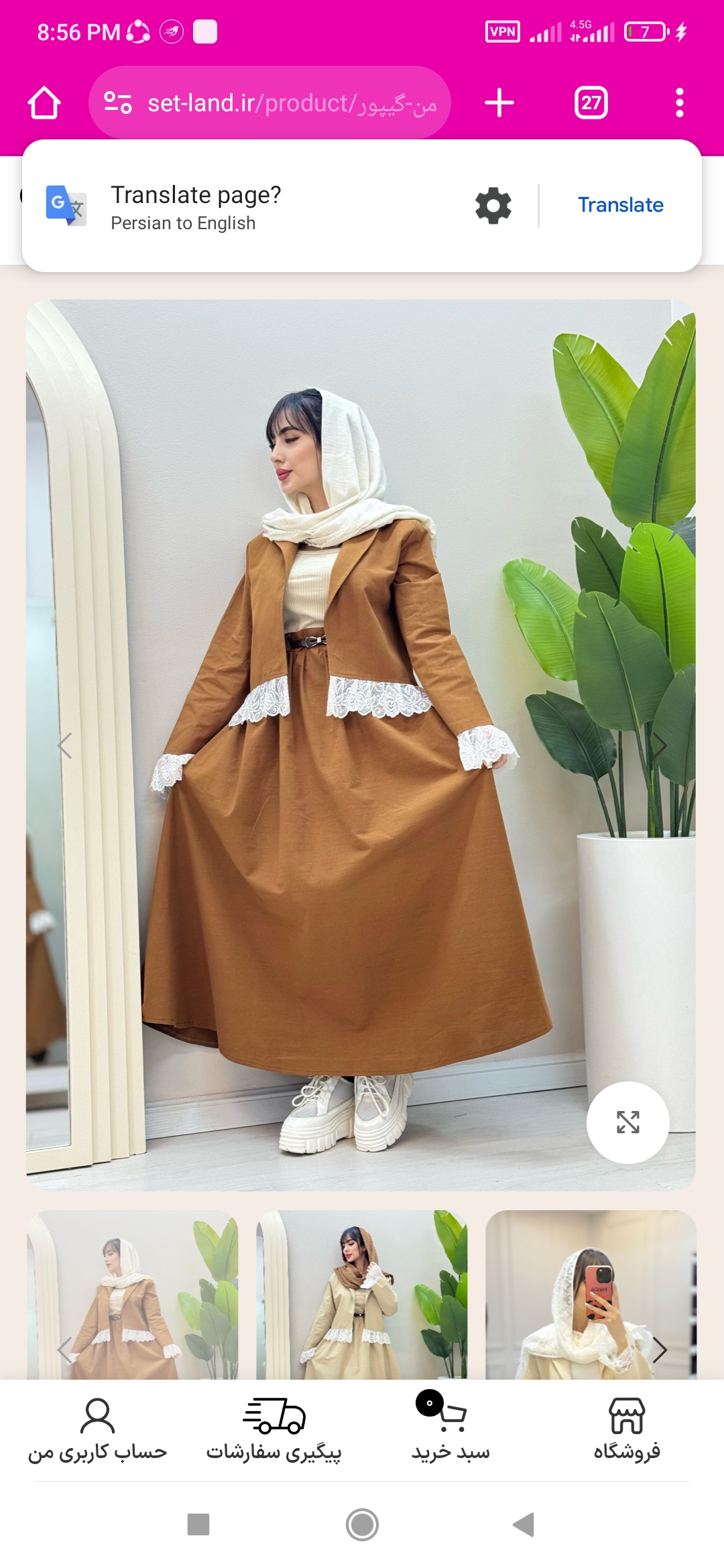Screen dimensions: 724x1568
Task: Open the tab switcher showing 27 tabs
Action: pos(591,103)
